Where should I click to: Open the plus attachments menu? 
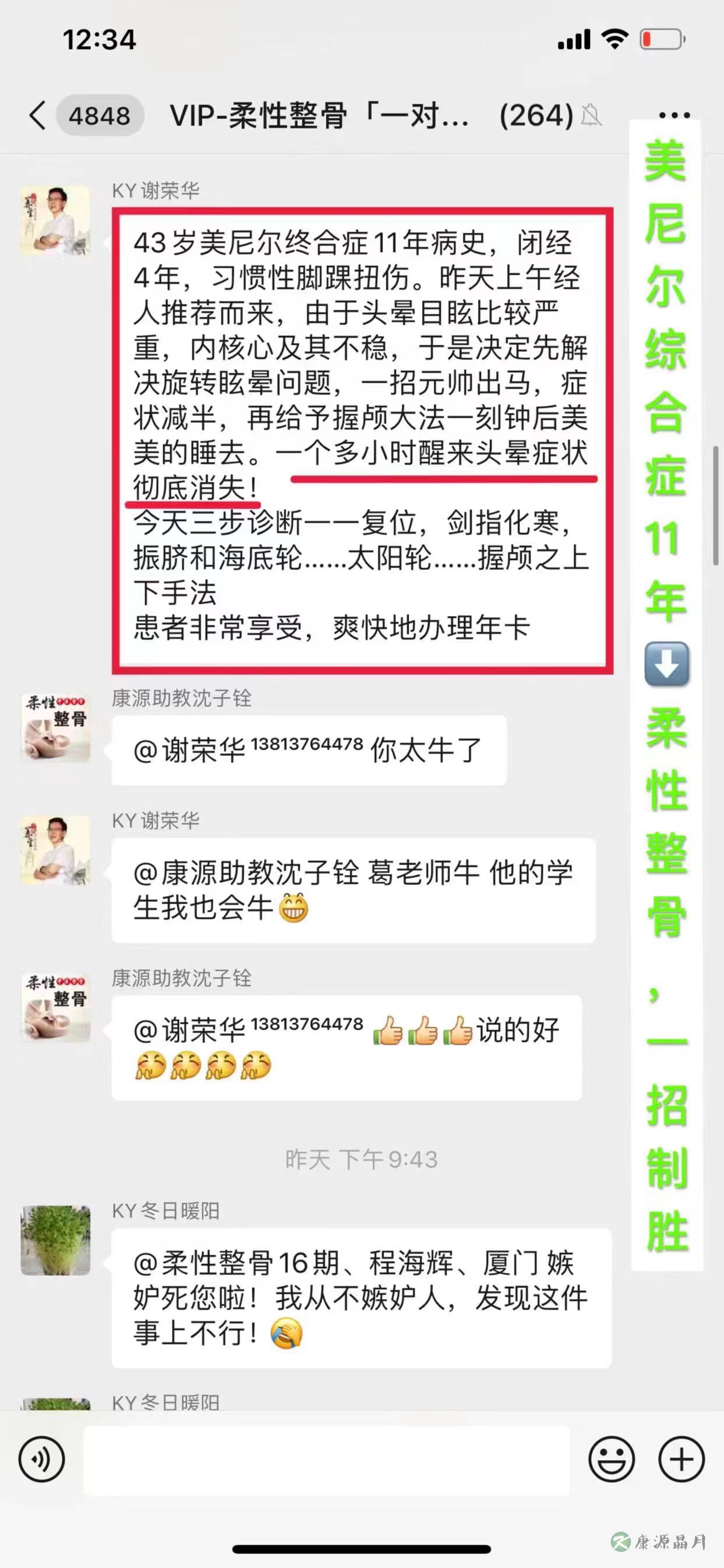click(681, 1459)
